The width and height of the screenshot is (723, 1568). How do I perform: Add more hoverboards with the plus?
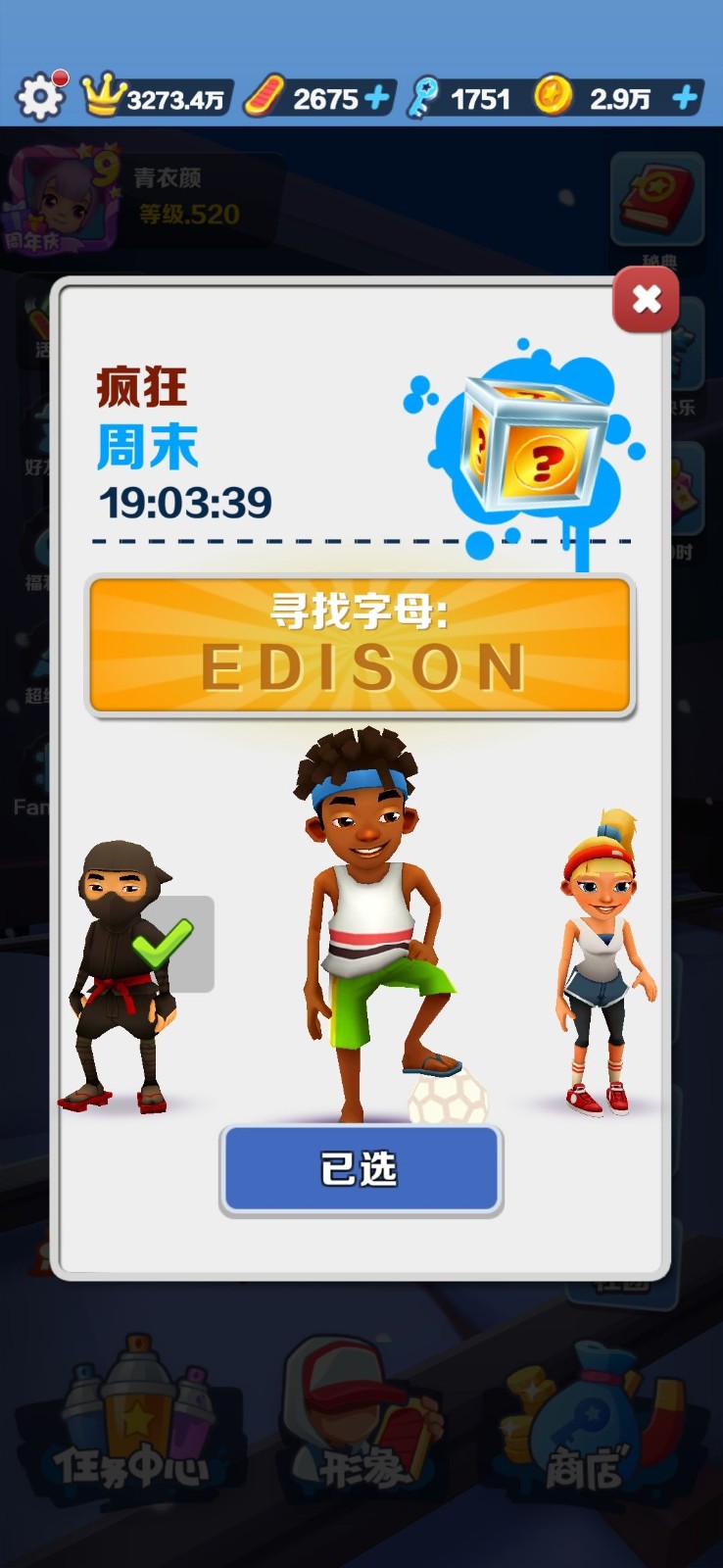tap(376, 98)
